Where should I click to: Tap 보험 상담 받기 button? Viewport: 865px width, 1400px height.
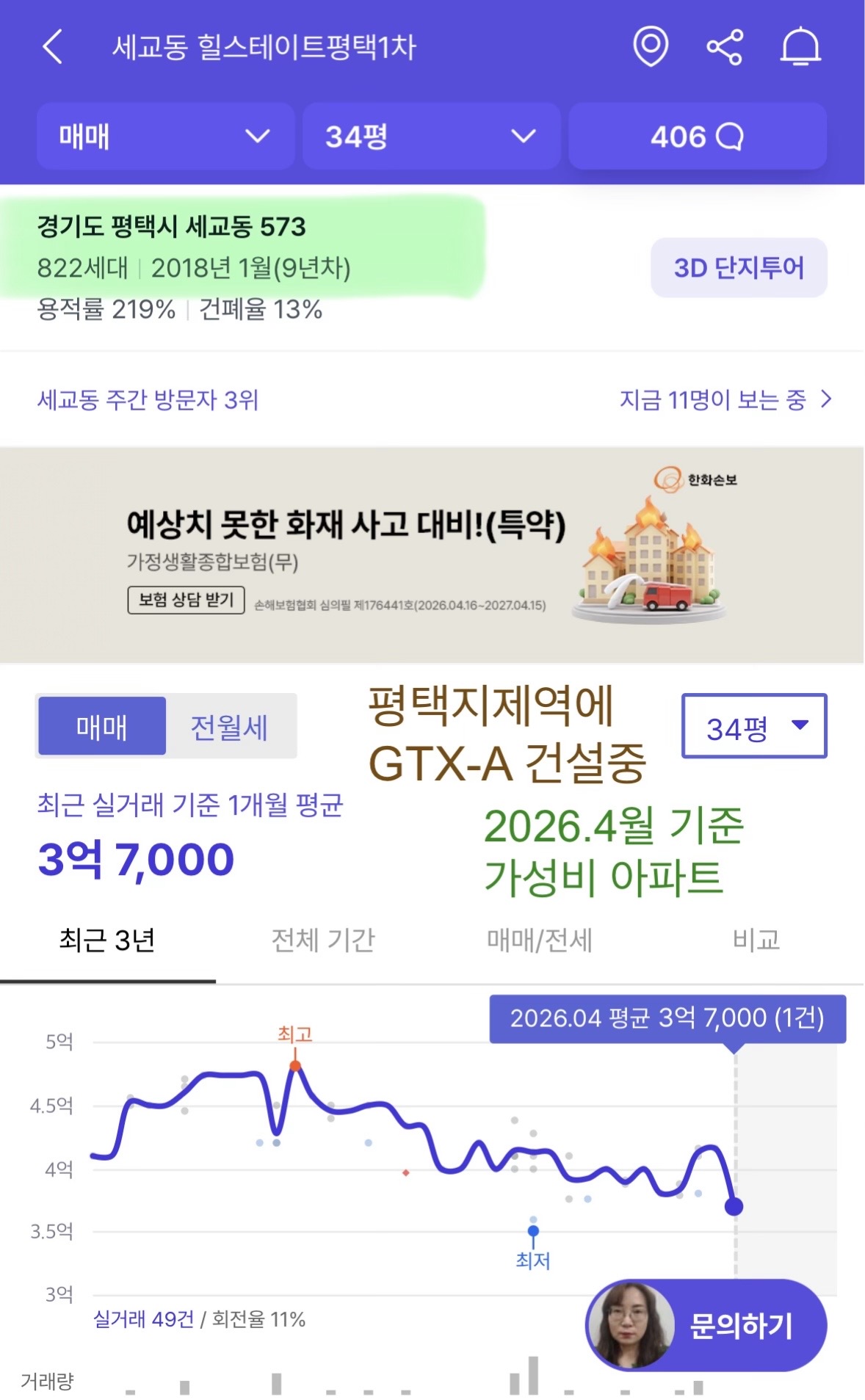(x=186, y=600)
